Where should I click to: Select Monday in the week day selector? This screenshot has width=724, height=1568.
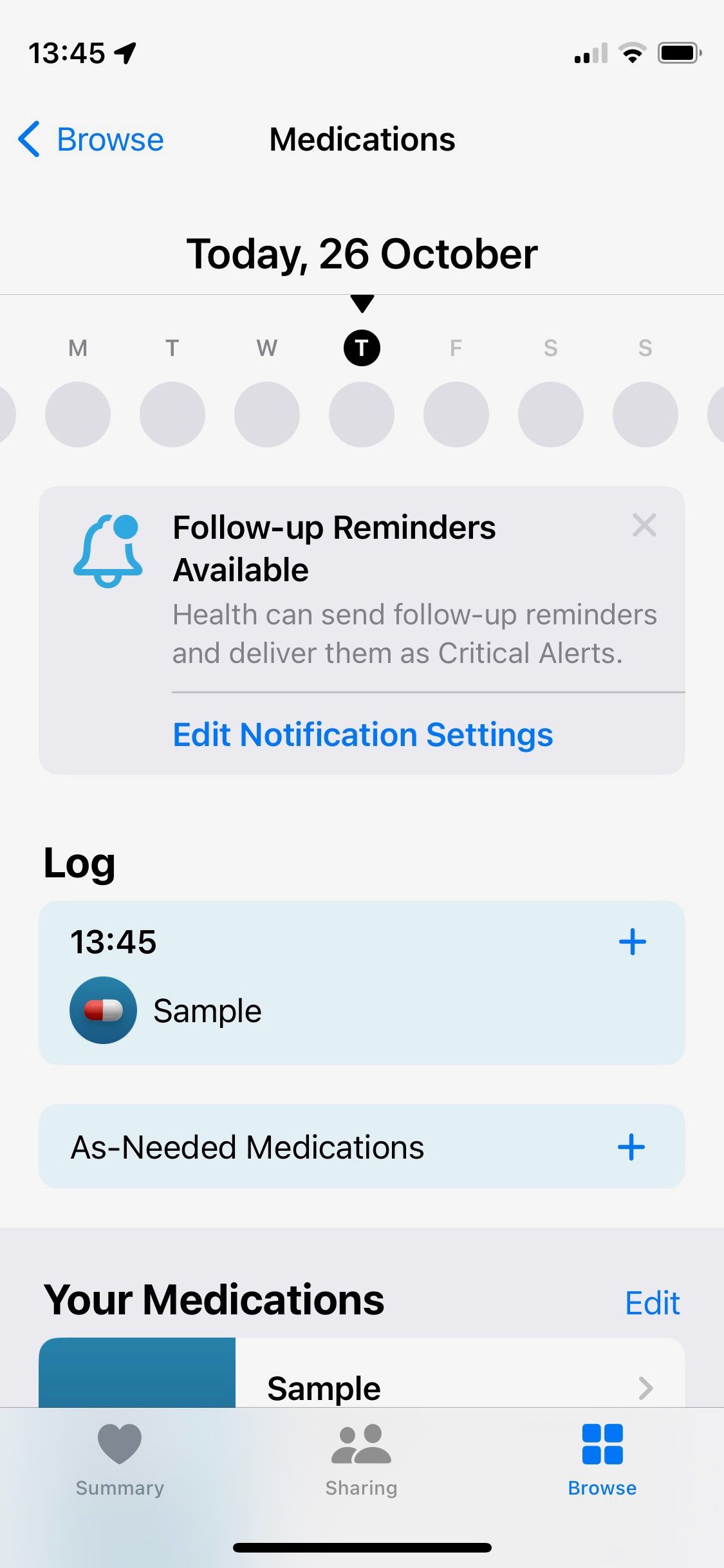coord(78,348)
